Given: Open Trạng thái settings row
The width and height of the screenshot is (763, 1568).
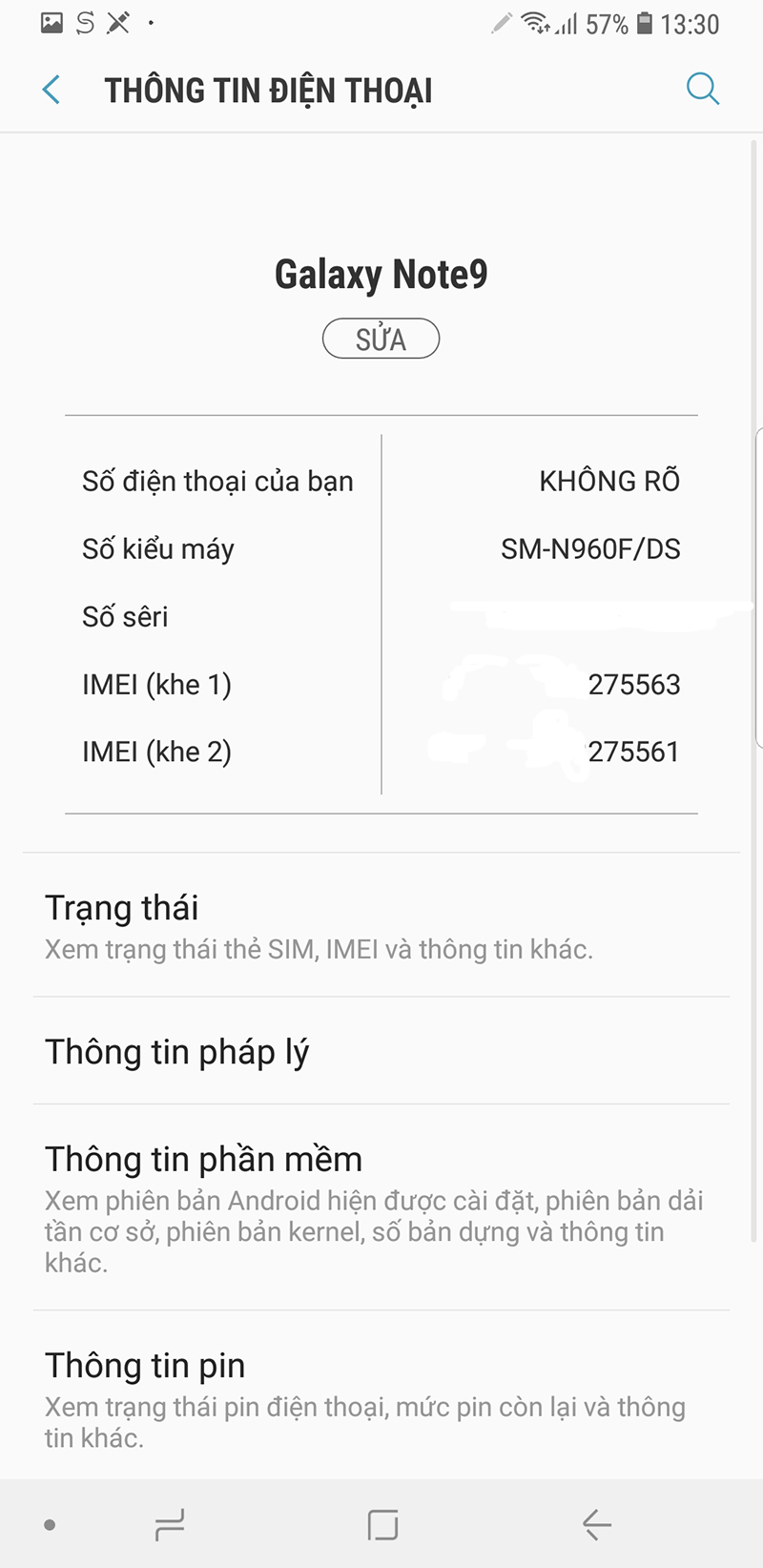Looking at the screenshot, I should click(381, 925).
